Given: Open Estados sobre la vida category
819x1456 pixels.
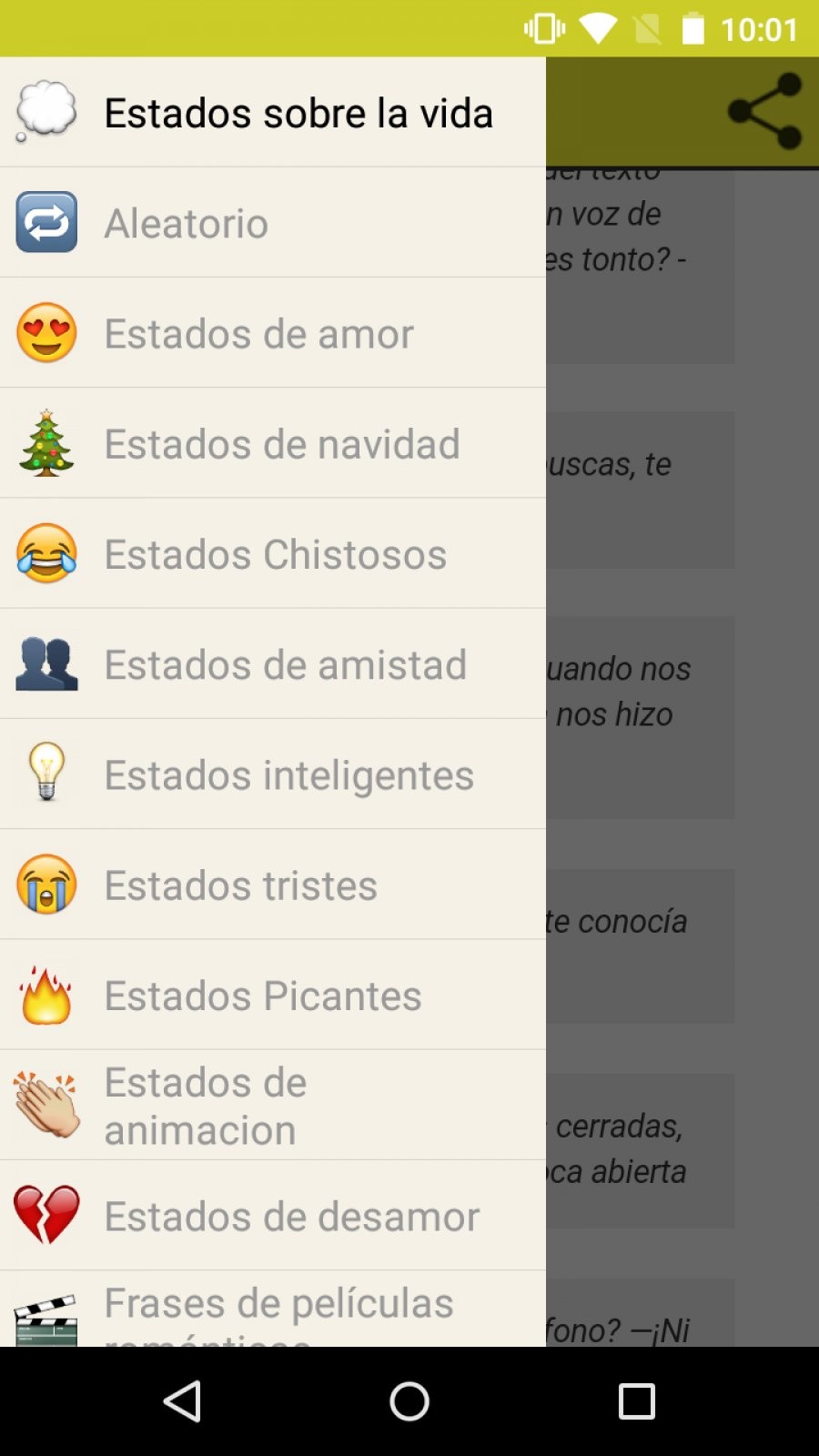Looking at the screenshot, I should coord(273,113).
